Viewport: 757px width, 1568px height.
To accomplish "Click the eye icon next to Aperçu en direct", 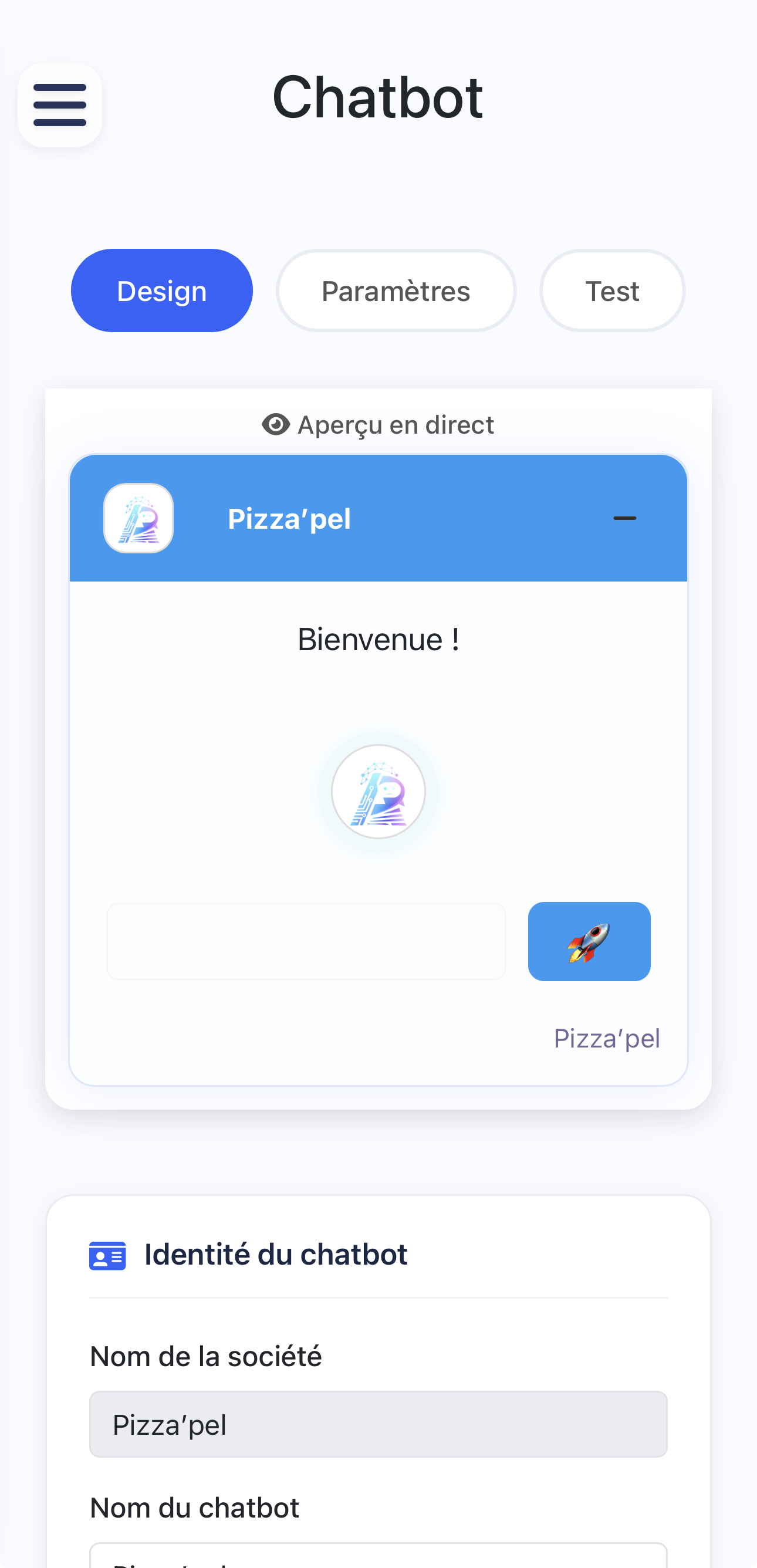I will 275,424.
